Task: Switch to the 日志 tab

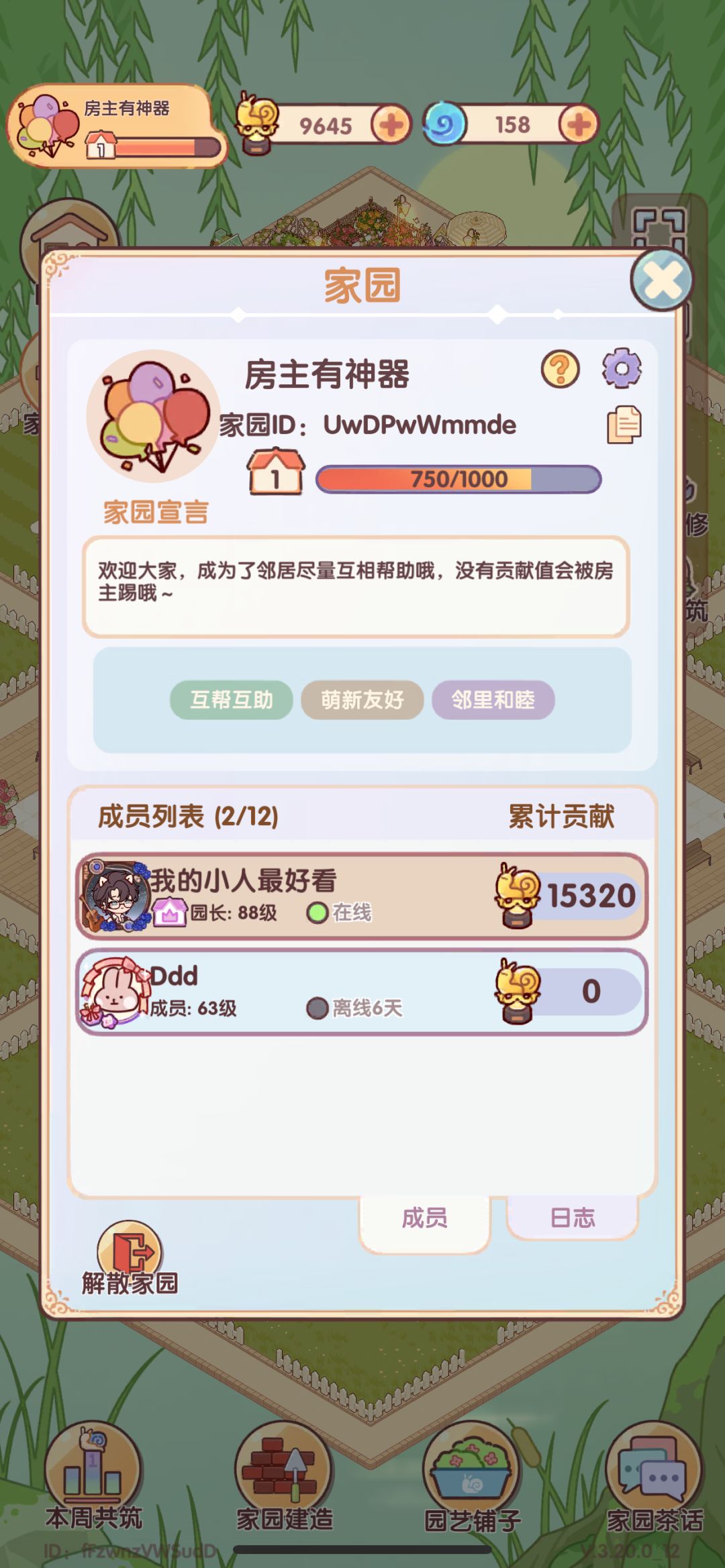Action: (573, 1217)
